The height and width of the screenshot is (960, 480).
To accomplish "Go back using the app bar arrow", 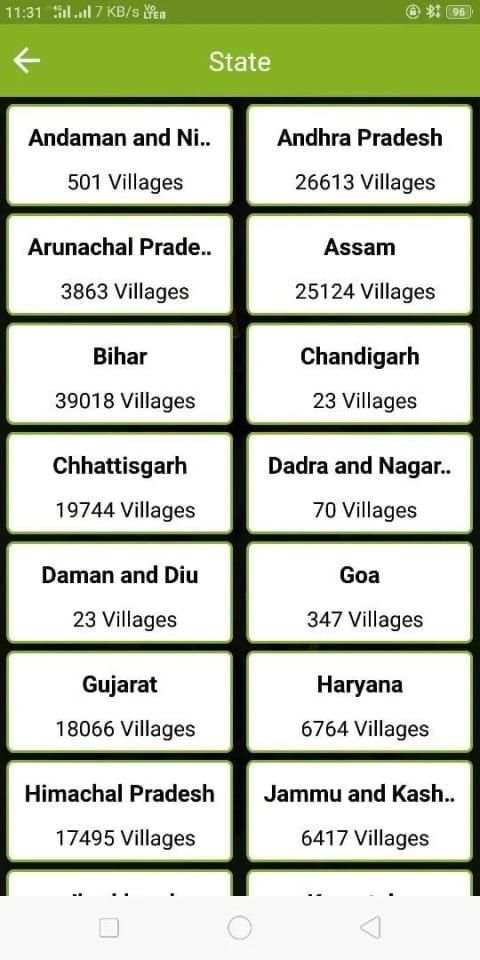I will 27,61.
